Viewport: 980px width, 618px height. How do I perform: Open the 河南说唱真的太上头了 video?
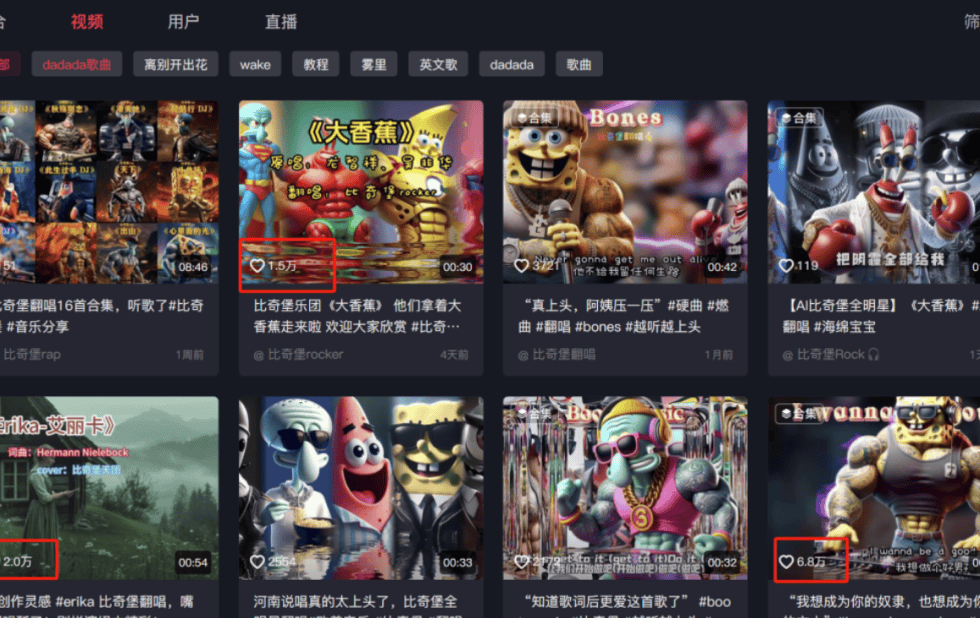tap(360, 487)
